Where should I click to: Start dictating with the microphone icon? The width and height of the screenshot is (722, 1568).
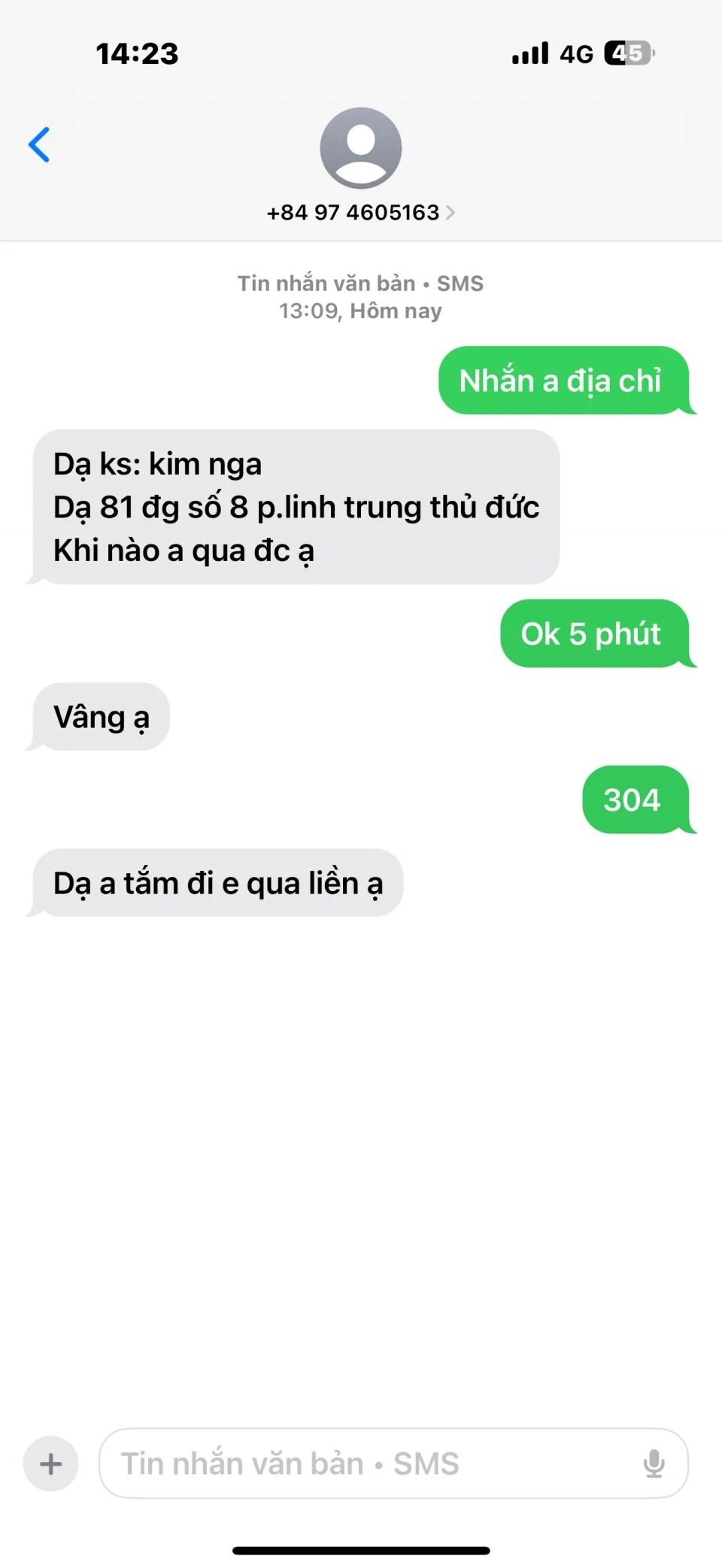(654, 1463)
